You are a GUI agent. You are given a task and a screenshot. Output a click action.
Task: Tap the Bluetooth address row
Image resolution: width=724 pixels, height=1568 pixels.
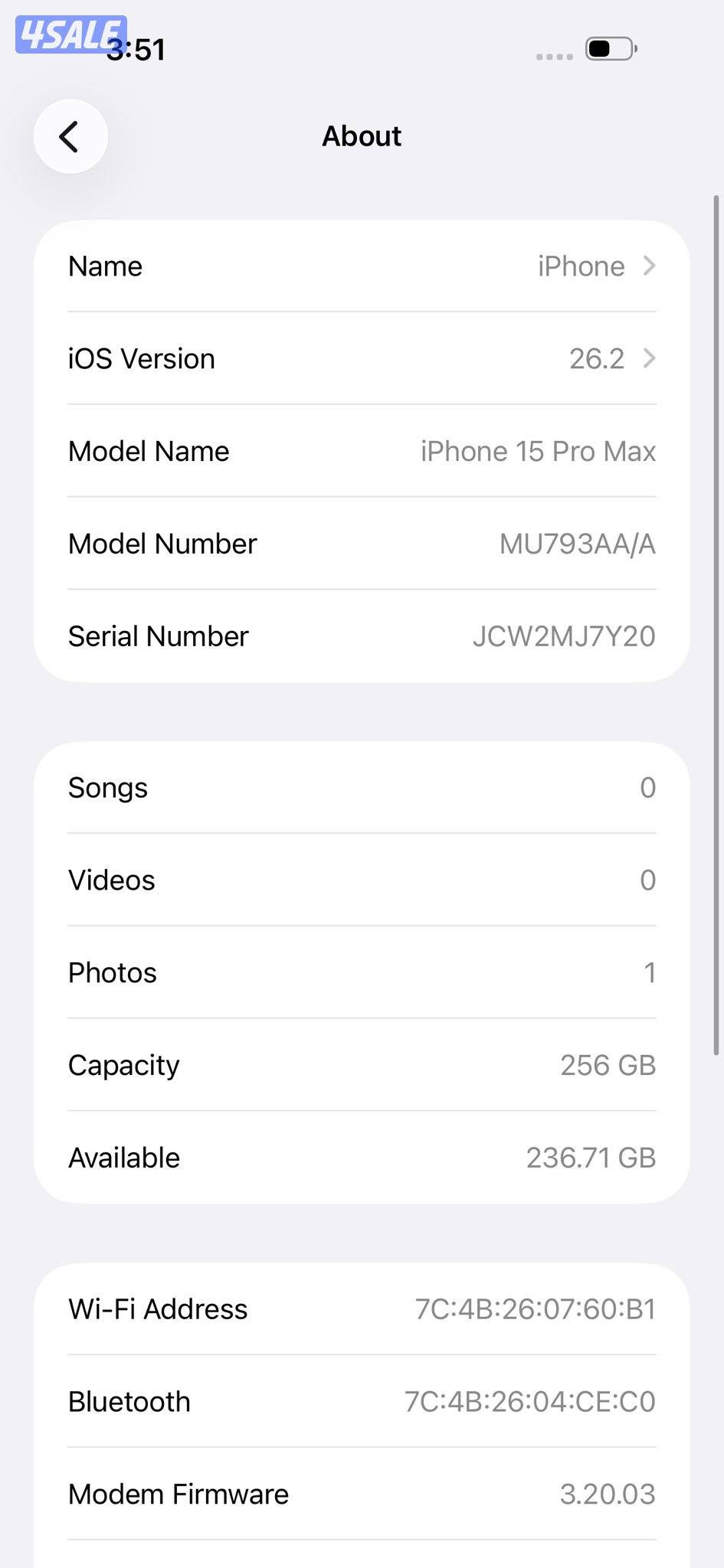(x=362, y=1401)
